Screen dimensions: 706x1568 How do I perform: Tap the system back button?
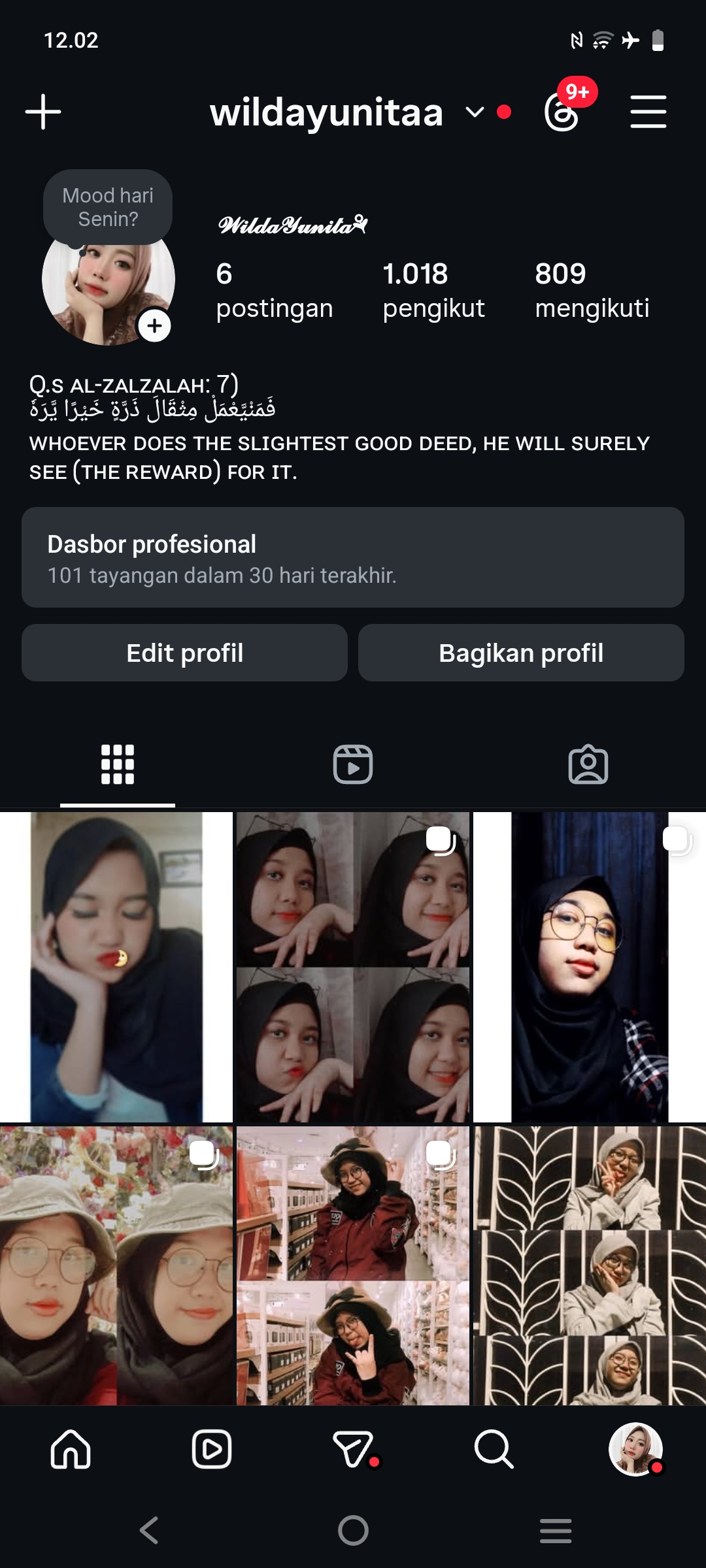pos(149,1530)
